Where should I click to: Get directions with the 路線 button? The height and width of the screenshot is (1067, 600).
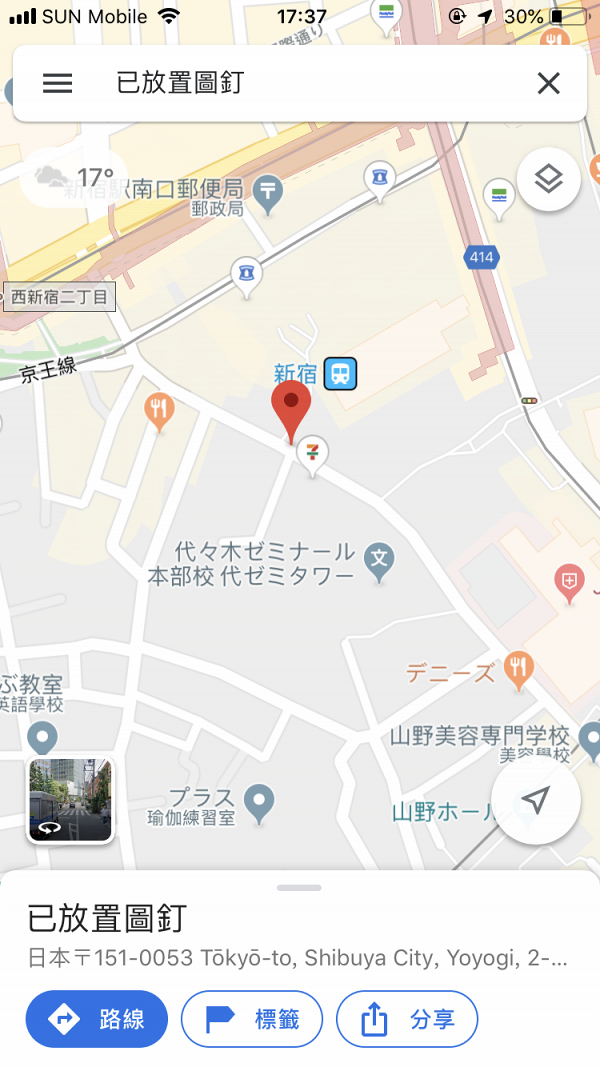tap(97, 1019)
